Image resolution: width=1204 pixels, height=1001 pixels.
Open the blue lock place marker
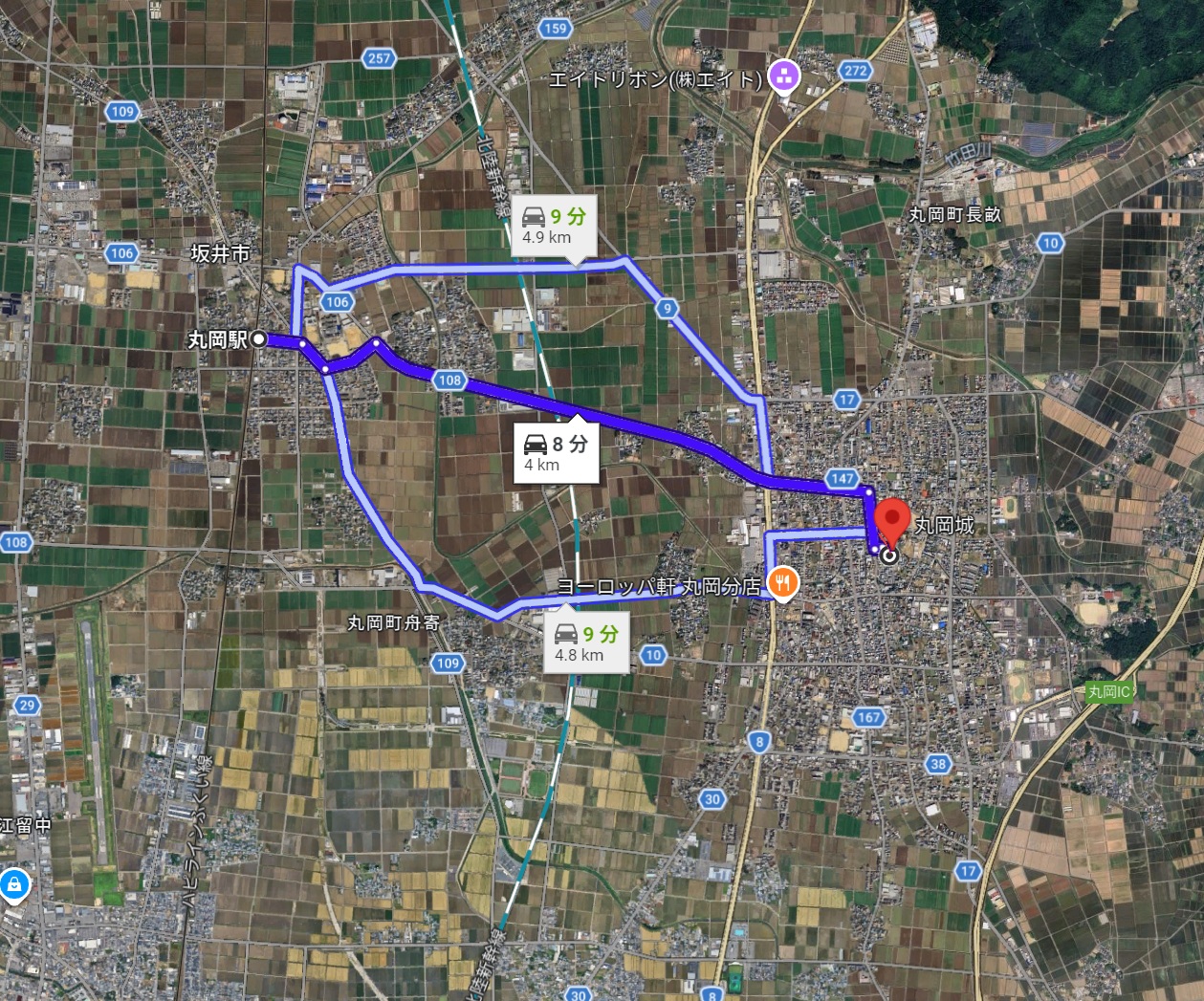13,885
